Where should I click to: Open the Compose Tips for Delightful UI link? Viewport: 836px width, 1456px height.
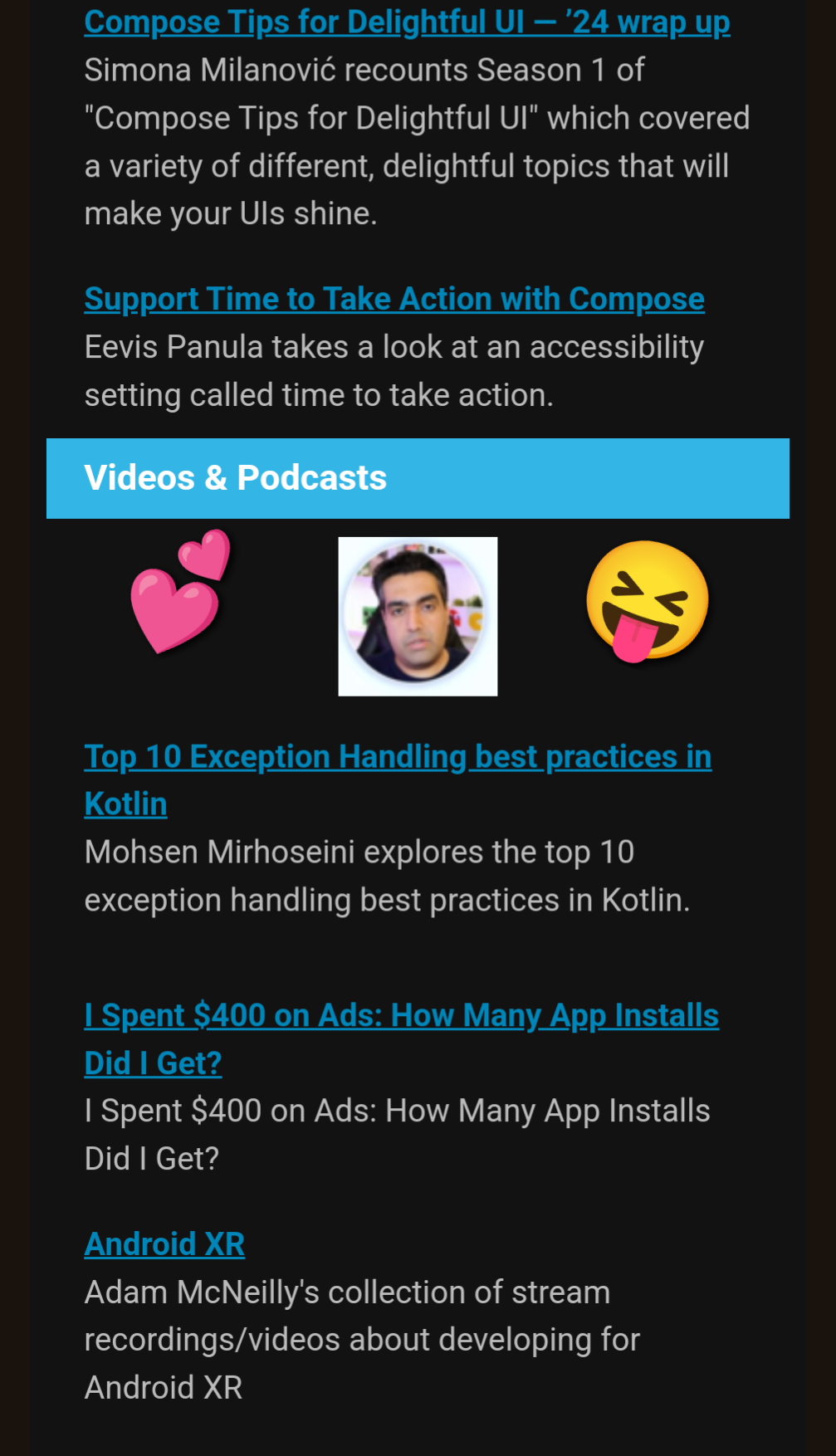pyautogui.click(x=407, y=22)
